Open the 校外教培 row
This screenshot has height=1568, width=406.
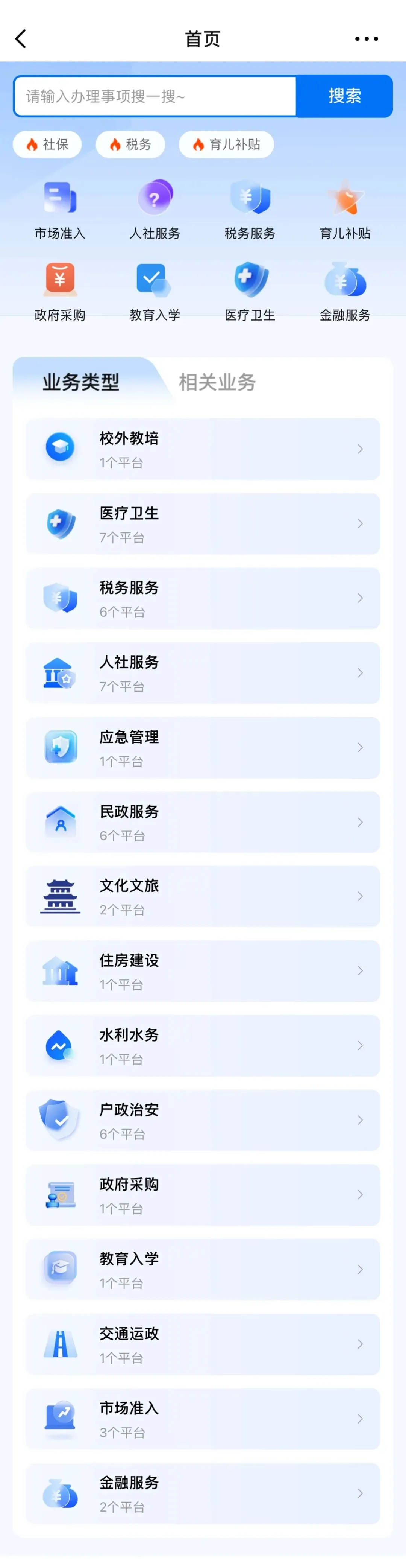coord(203,449)
